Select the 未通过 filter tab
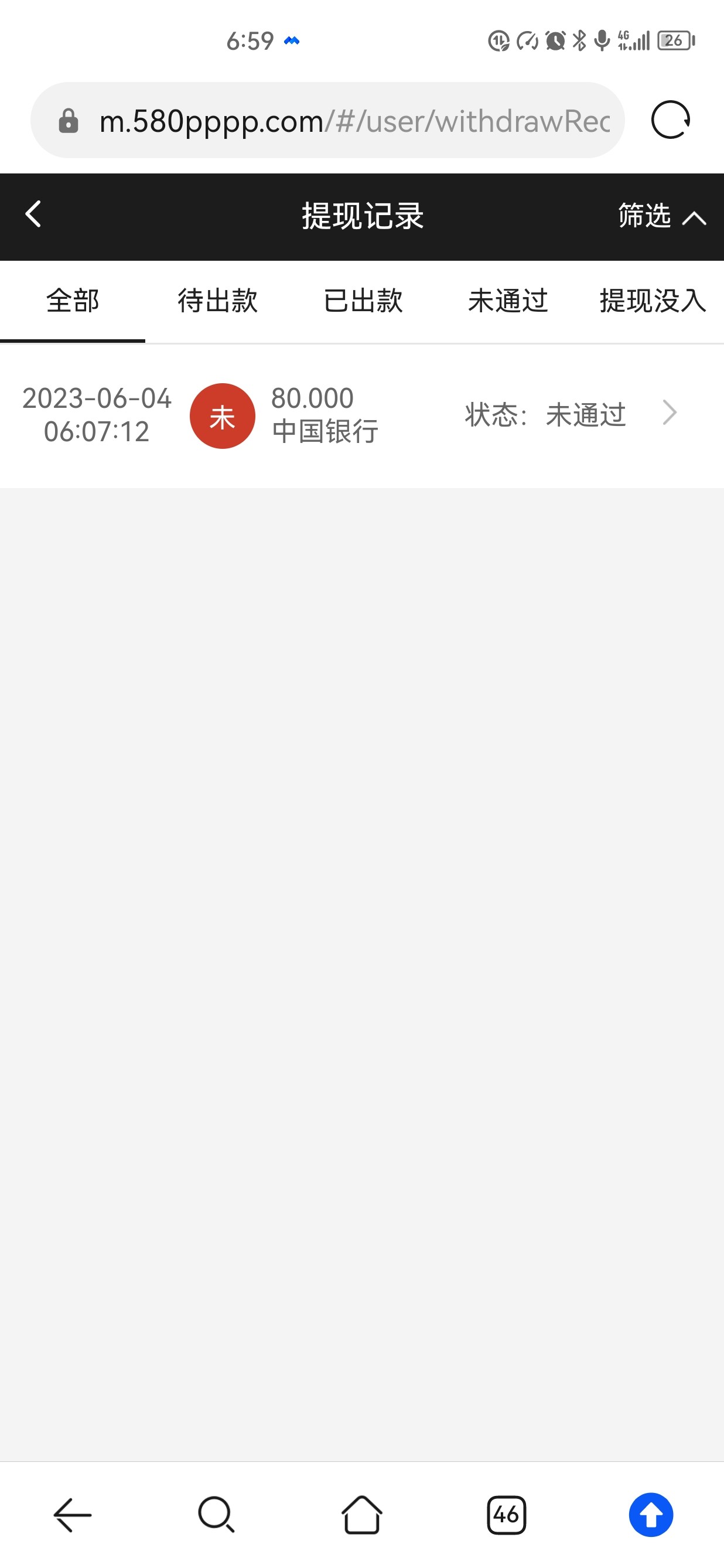The width and height of the screenshot is (724, 1568). click(507, 301)
